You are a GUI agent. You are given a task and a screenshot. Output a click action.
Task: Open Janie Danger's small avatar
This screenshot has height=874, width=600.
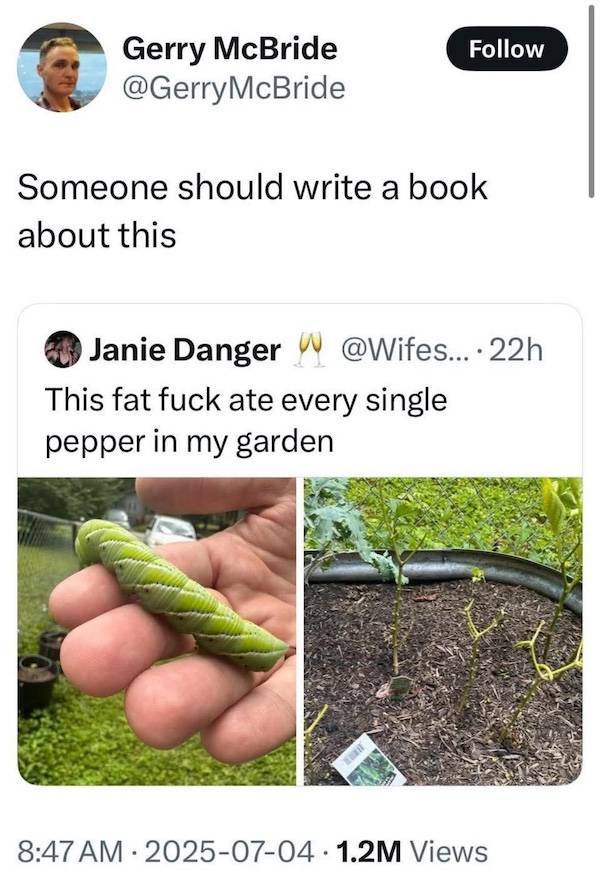click(63, 349)
